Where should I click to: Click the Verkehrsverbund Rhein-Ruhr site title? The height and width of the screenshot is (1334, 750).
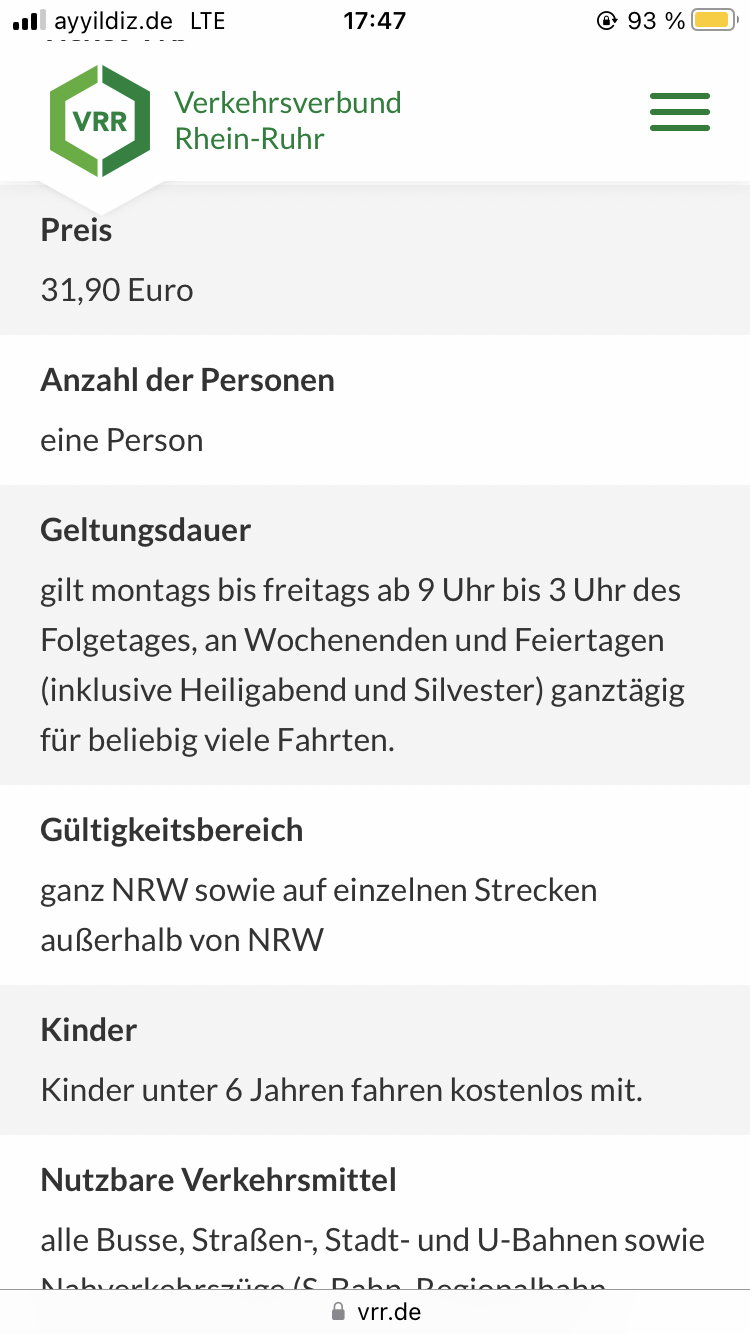(288, 118)
